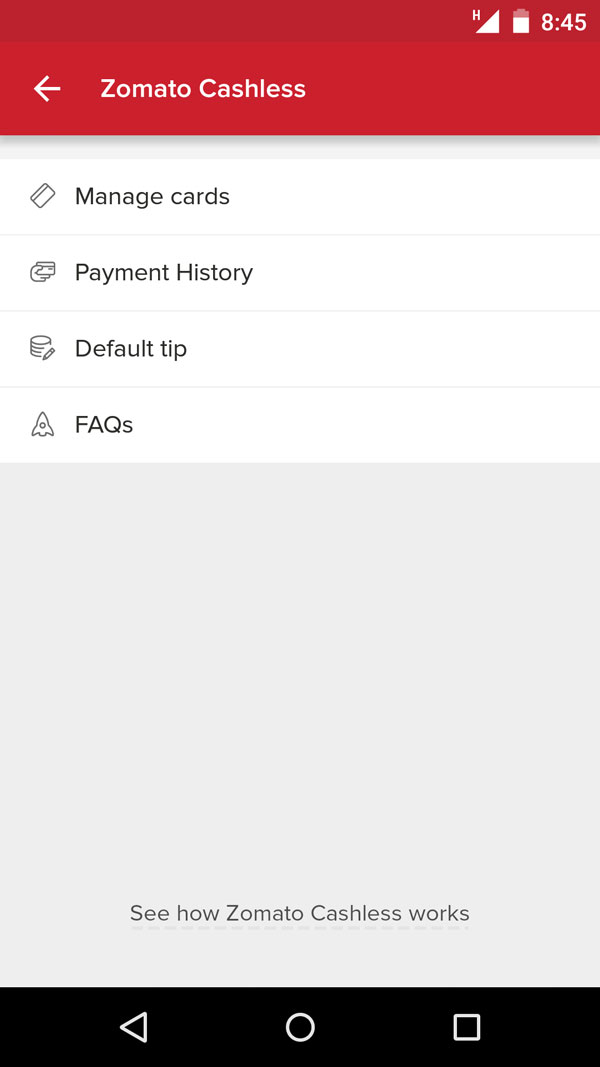Open the system recent apps view
This screenshot has height=1067, width=600.
click(x=467, y=1027)
